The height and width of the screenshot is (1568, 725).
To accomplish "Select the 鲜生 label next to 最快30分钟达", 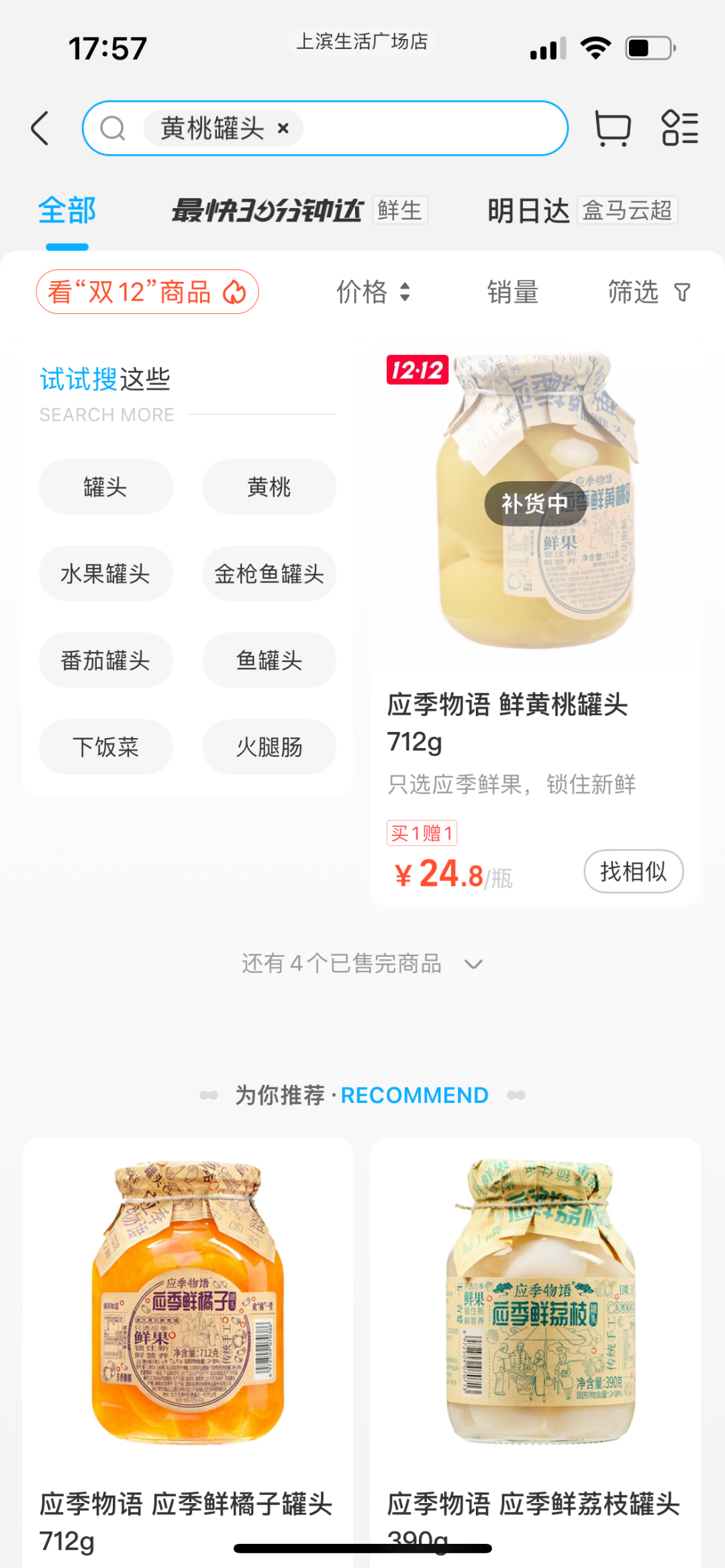I will click(x=400, y=210).
